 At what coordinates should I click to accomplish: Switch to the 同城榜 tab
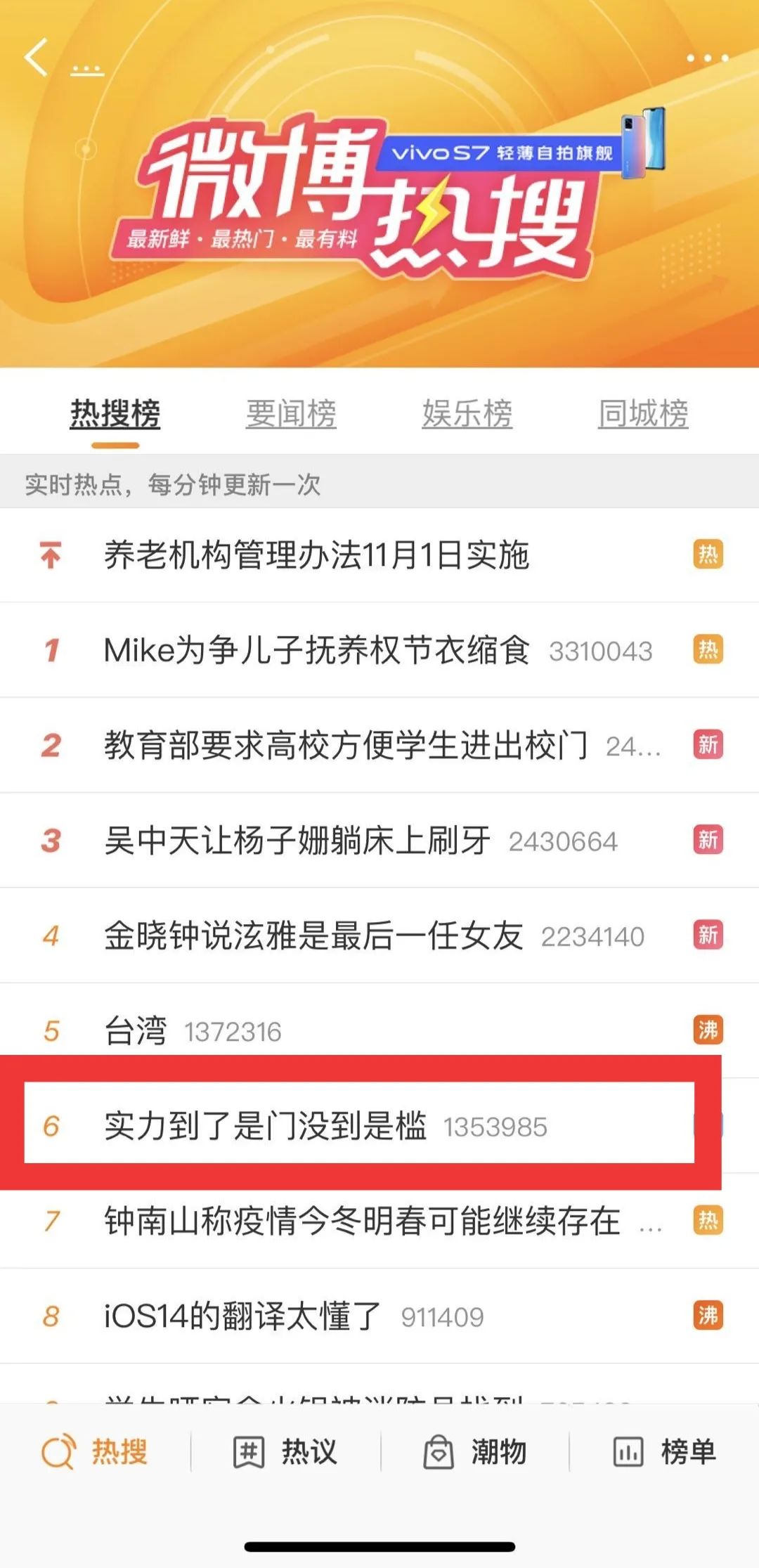[643, 413]
